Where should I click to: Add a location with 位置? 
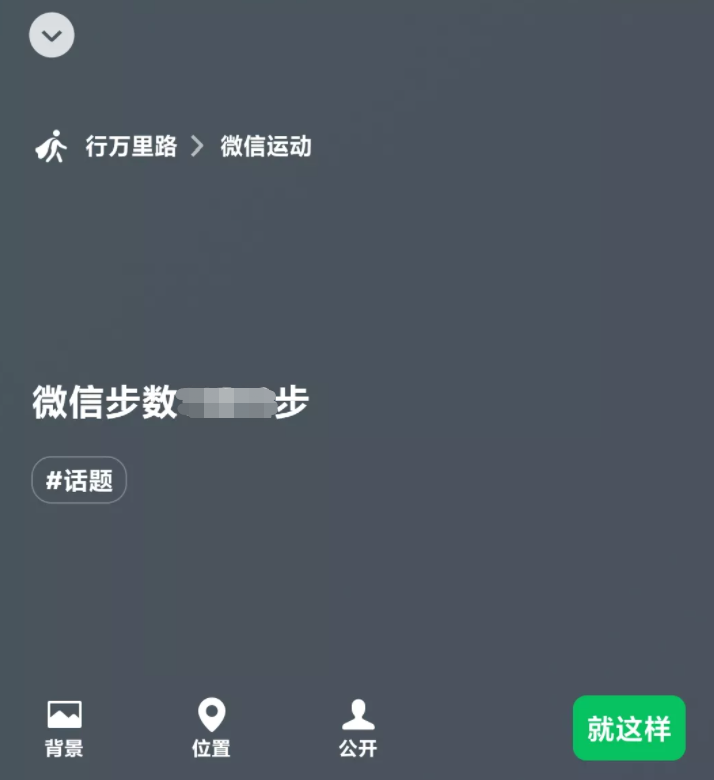tap(211, 728)
